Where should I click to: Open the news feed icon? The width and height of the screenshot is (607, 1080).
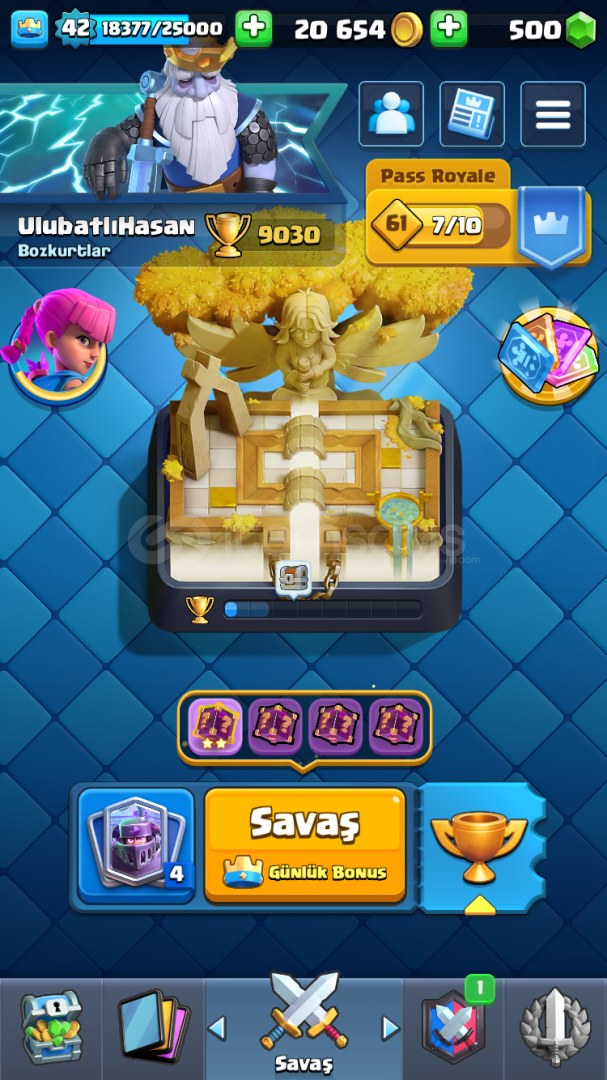click(472, 114)
